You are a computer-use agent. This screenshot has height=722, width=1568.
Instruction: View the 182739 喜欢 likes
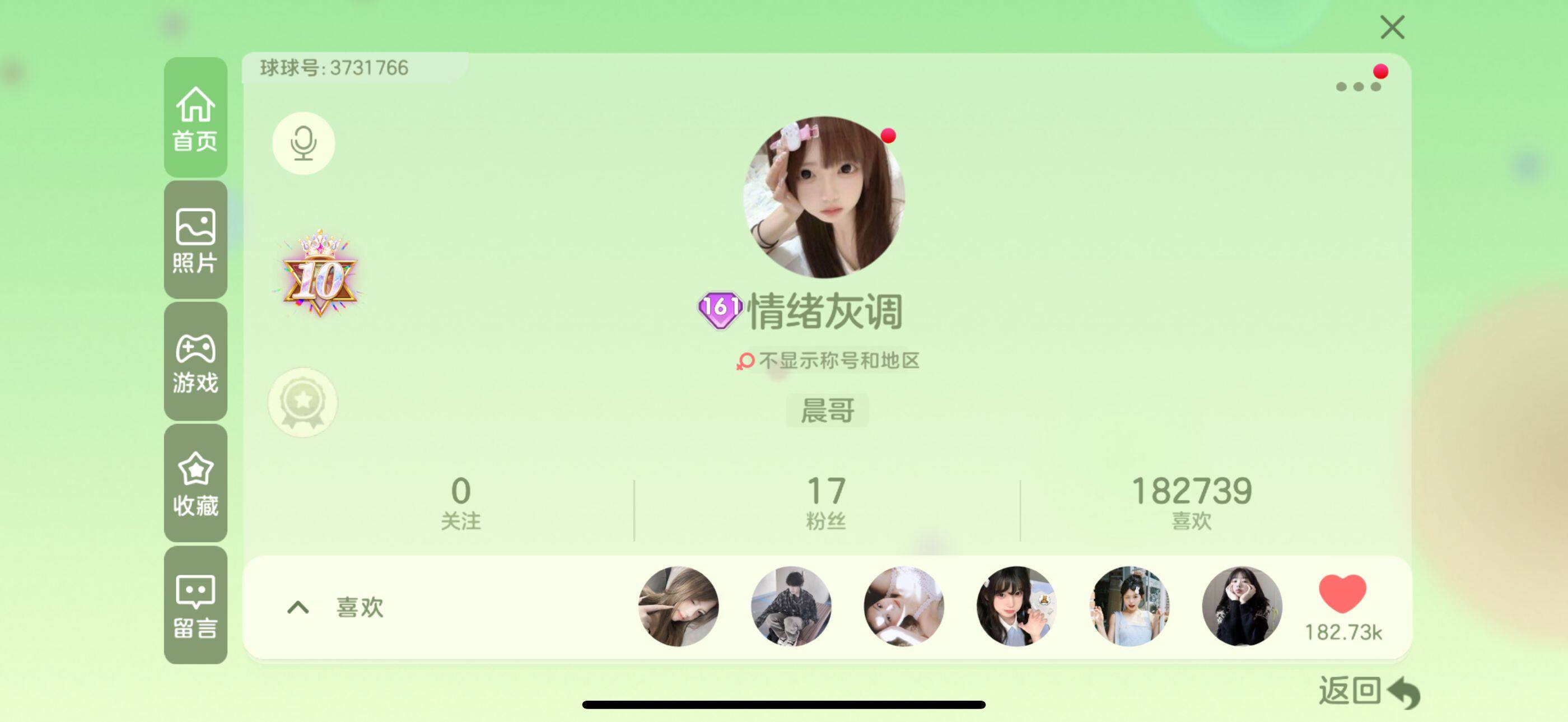click(1191, 503)
